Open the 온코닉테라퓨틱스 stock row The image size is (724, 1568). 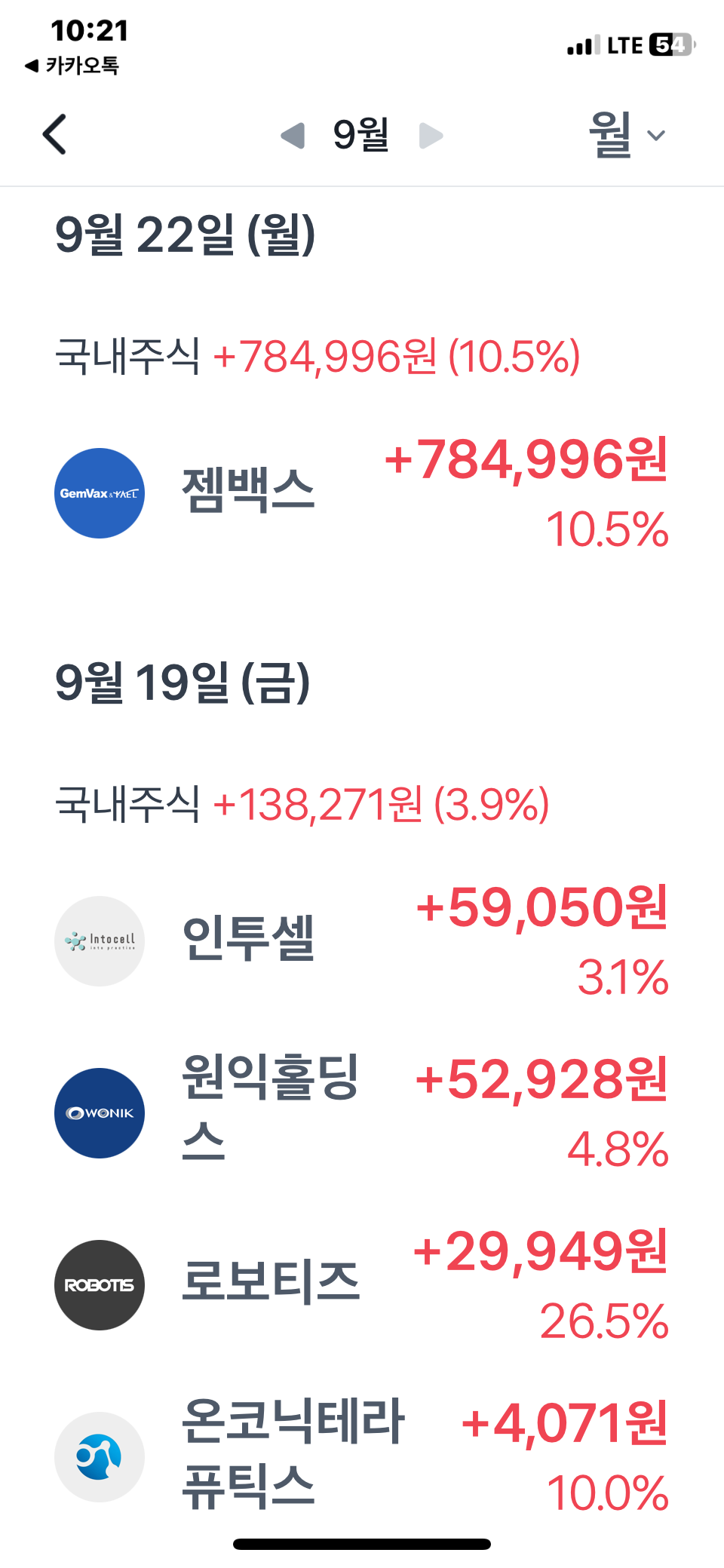tap(362, 1456)
